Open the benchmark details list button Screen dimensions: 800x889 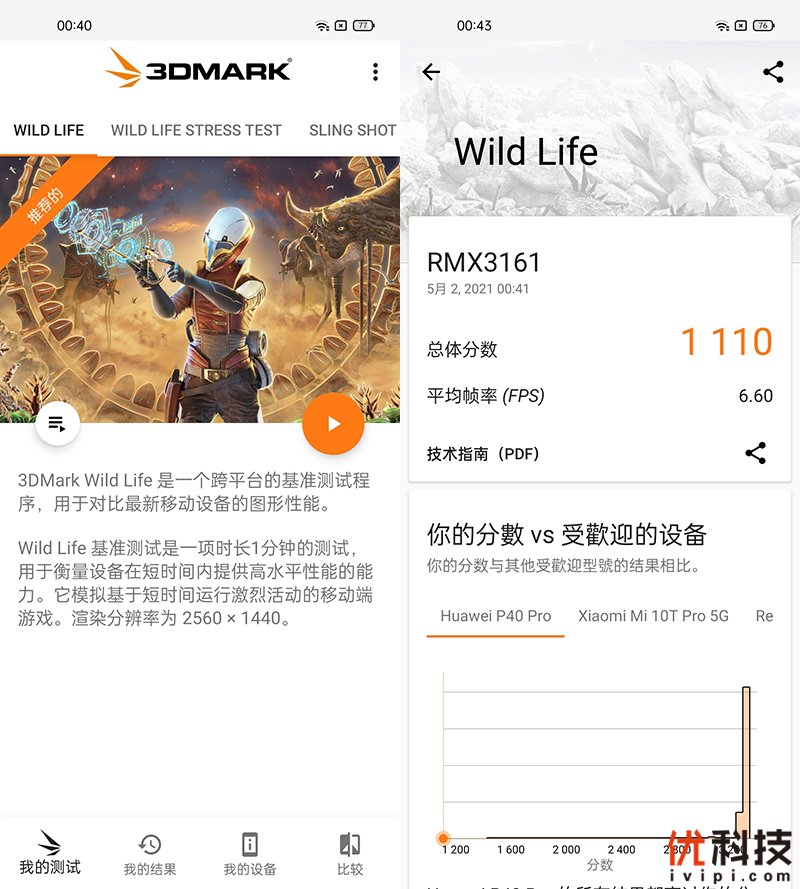tap(58, 424)
